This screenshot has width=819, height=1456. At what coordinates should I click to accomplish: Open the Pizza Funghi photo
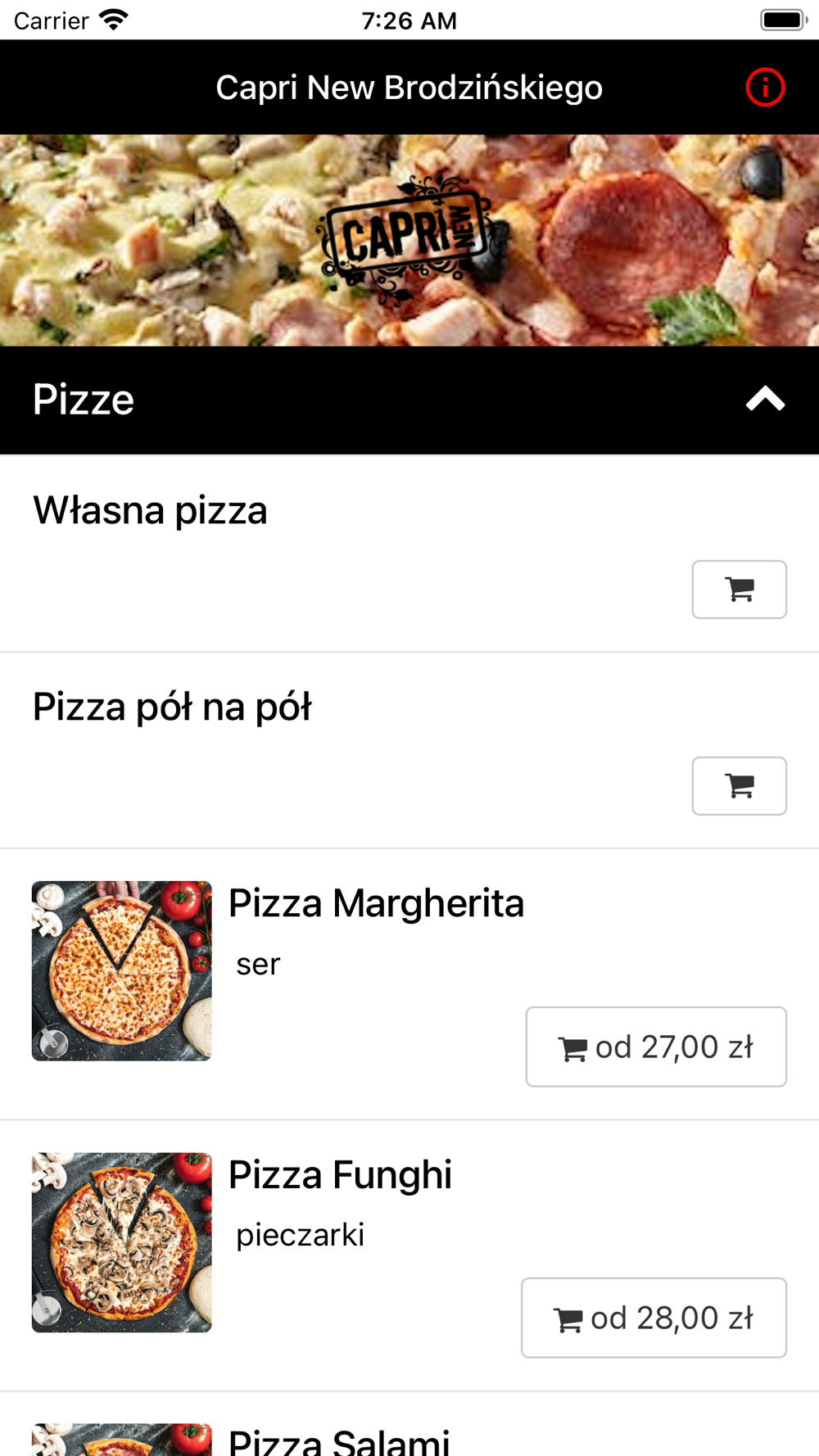point(122,1242)
